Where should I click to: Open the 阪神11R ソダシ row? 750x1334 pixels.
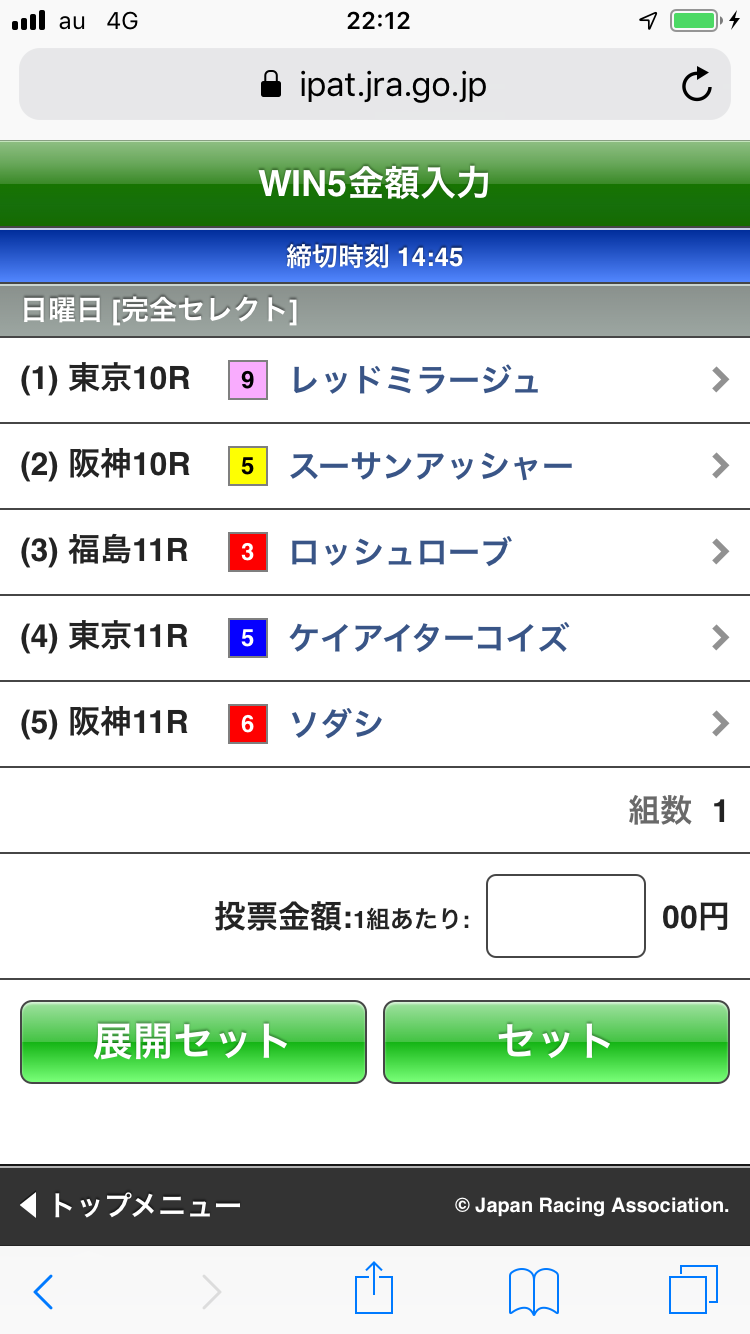(375, 724)
